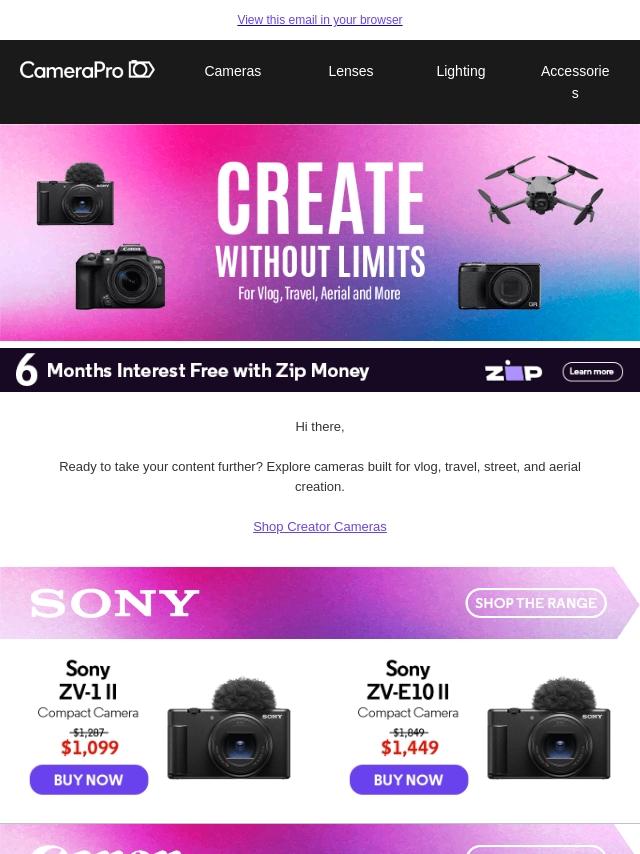Open 'View this email in your browser' link
The height and width of the screenshot is (854, 640).
pos(320,20)
